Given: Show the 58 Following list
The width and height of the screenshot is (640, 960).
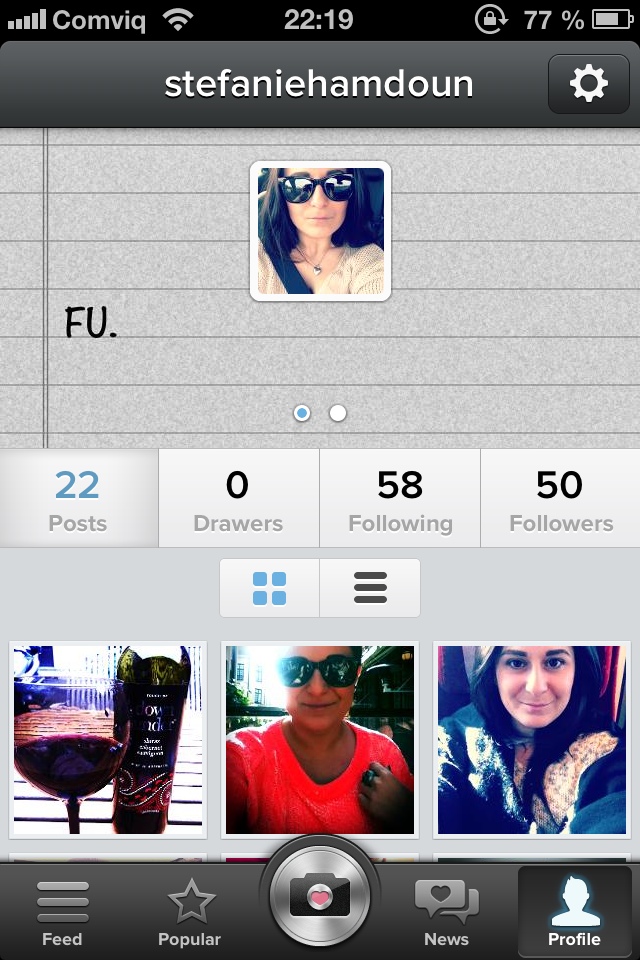Looking at the screenshot, I should 400,499.
